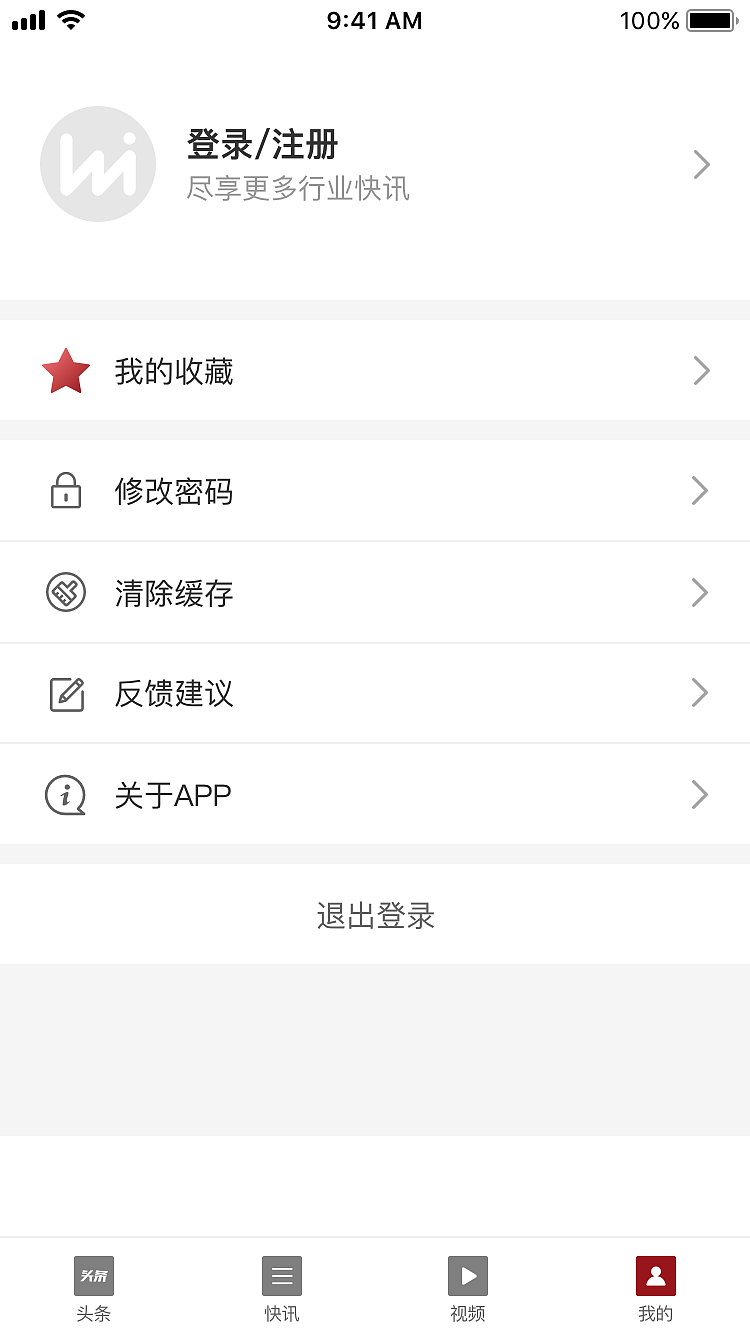Click the 登录/注册 login link
The image size is (750, 1334).
point(262,144)
